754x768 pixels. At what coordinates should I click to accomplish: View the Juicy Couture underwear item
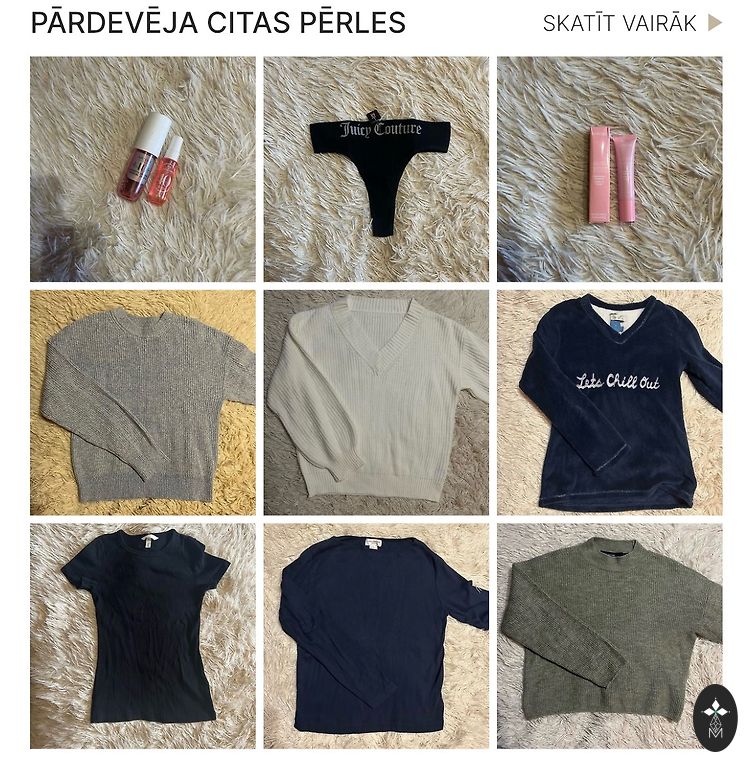(x=376, y=168)
